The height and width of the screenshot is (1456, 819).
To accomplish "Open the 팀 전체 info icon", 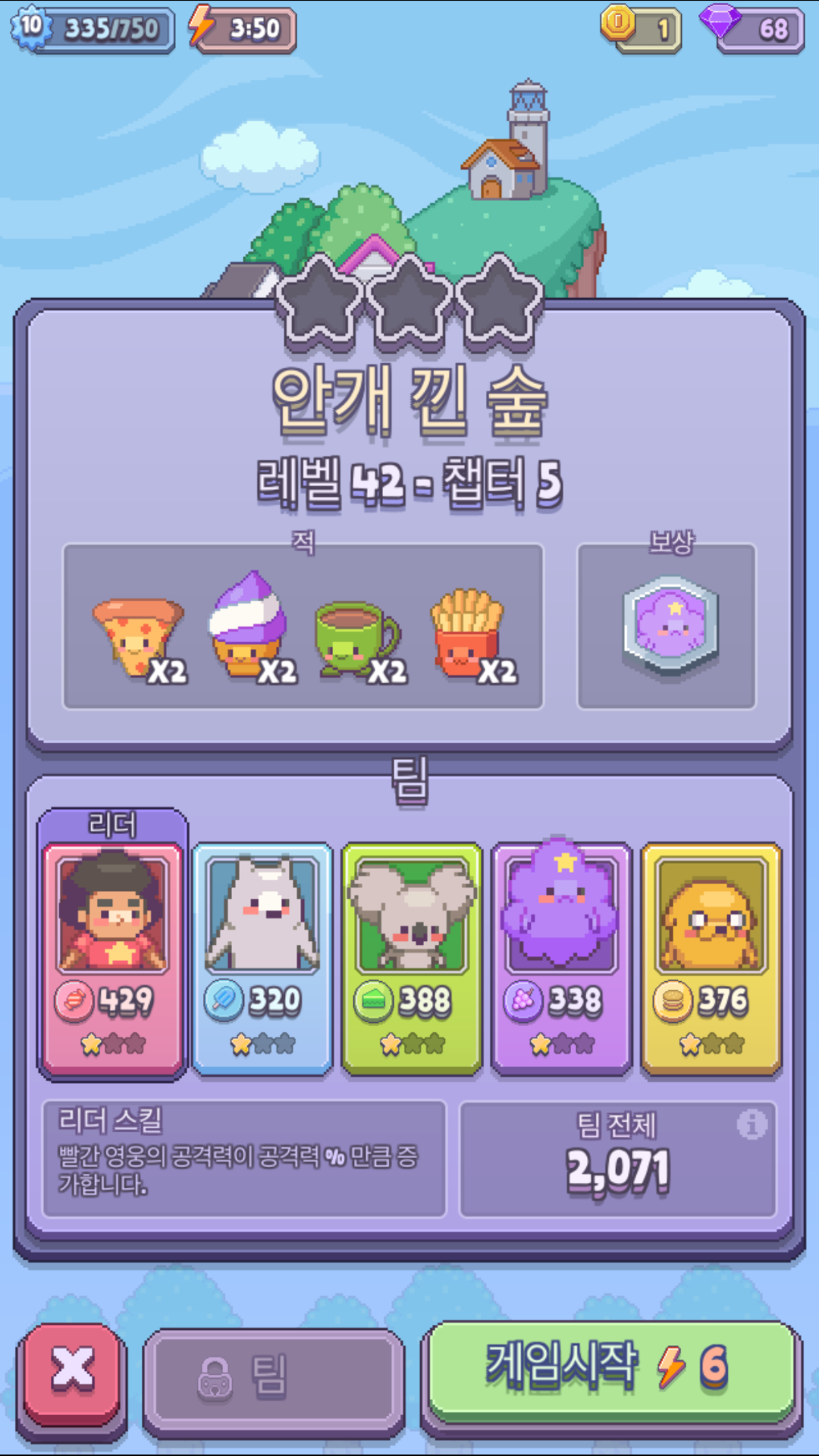I will 752,1124.
